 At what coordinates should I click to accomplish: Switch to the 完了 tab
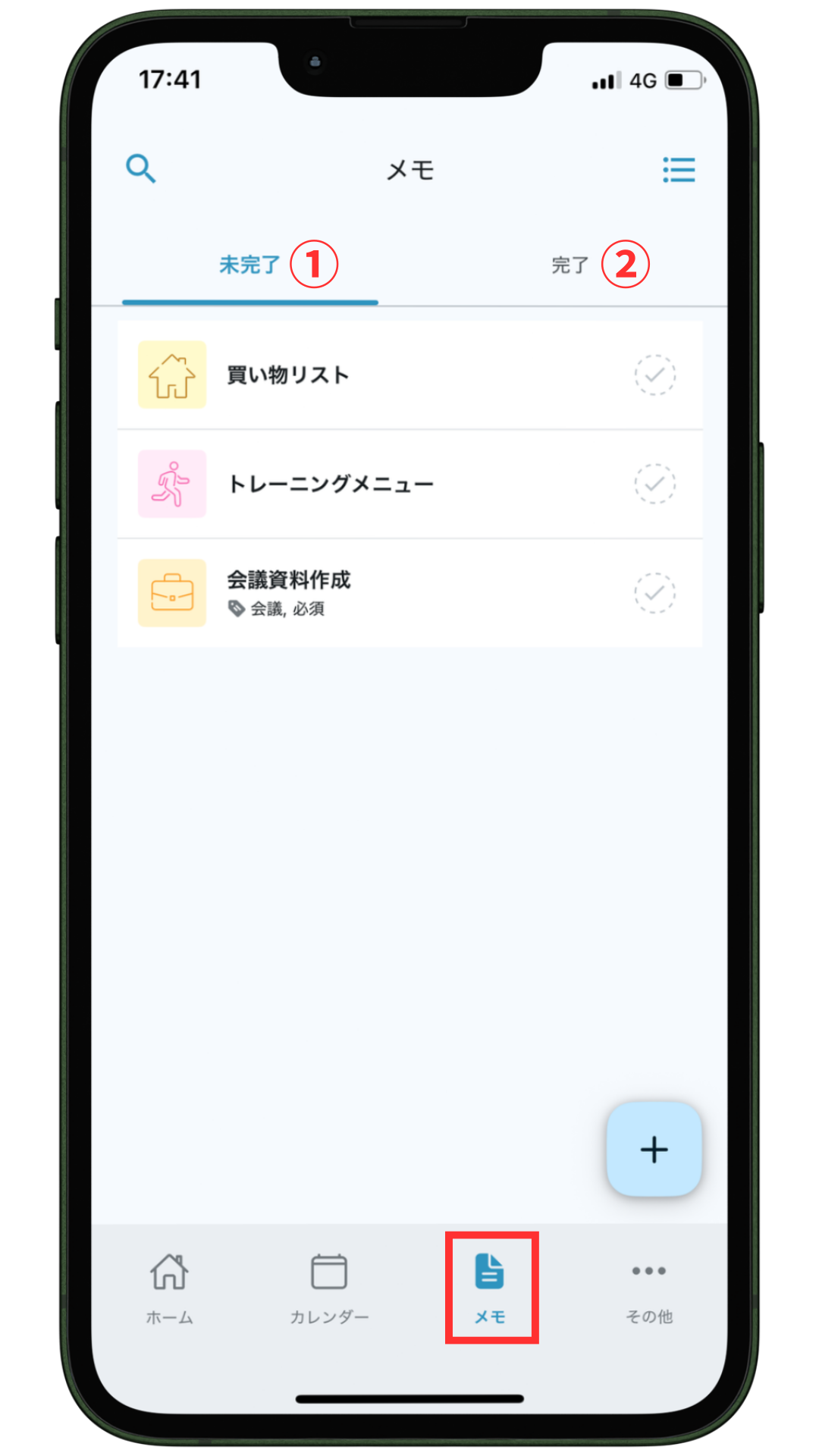click(x=570, y=265)
